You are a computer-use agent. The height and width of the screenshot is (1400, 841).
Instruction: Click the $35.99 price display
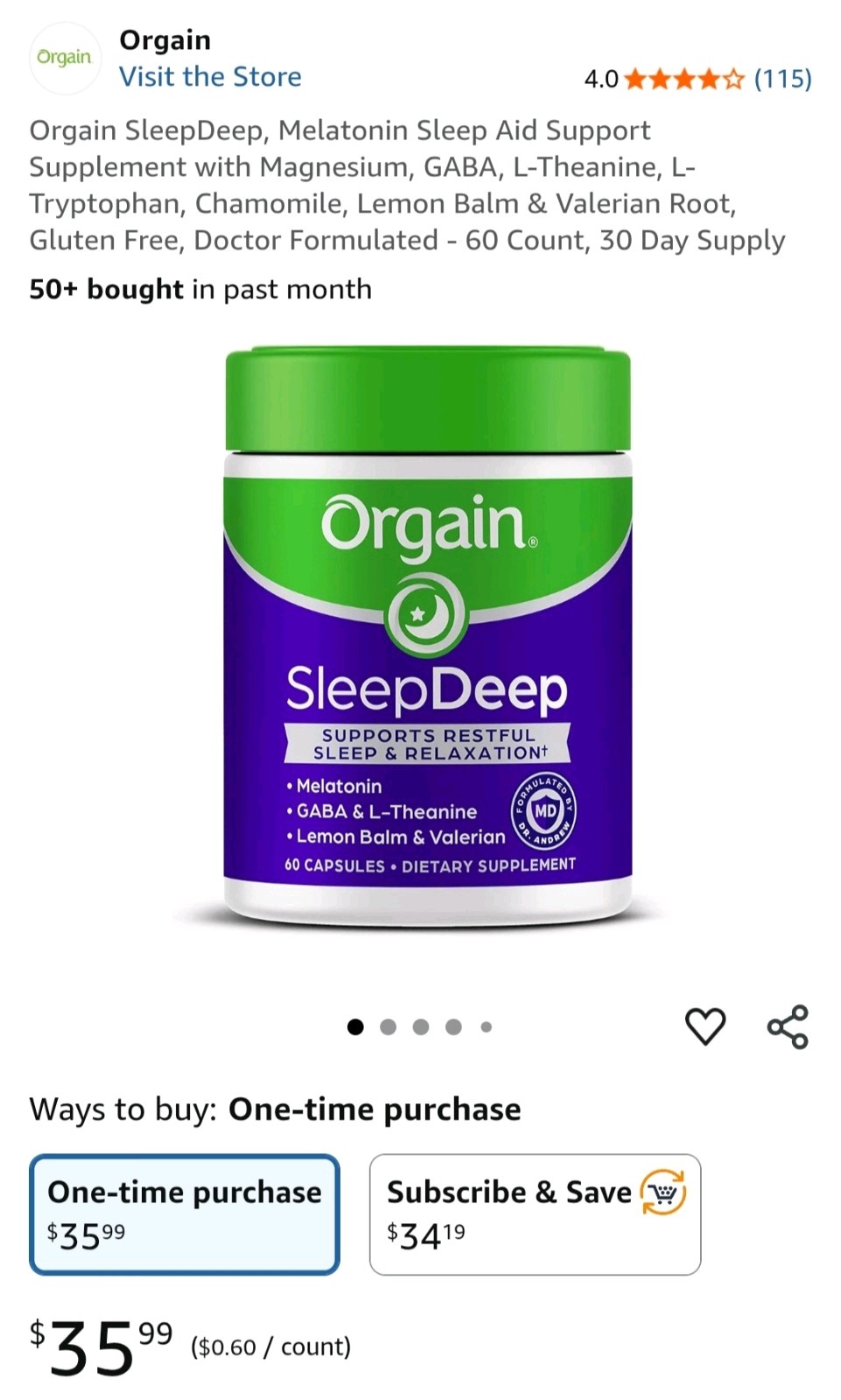tap(96, 1347)
